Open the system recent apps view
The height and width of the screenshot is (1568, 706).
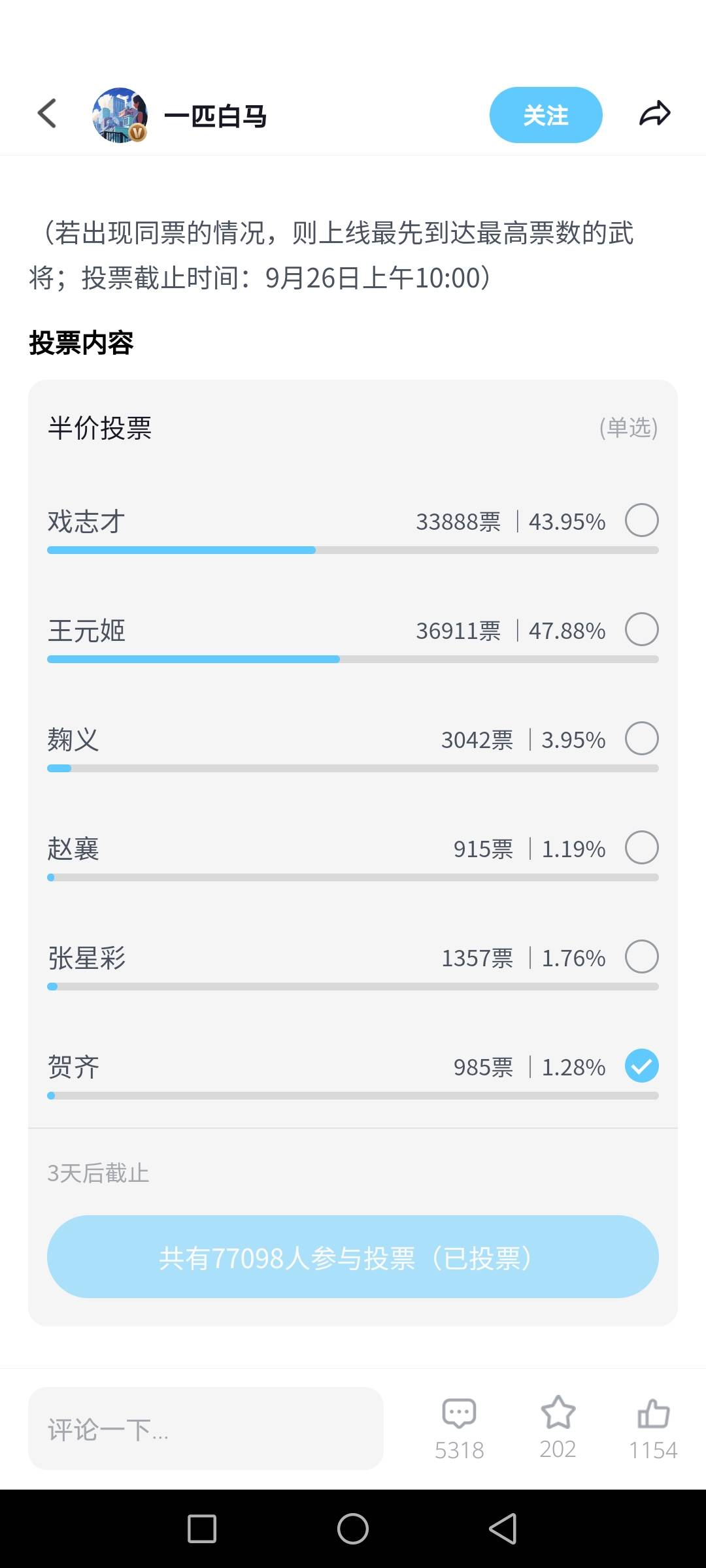pyautogui.click(x=202, y=1529)
